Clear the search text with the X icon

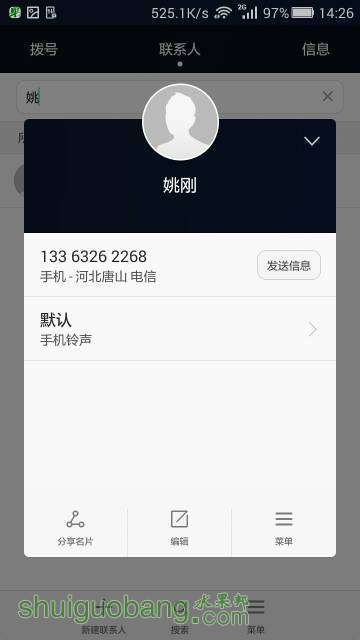pos(327,97)
